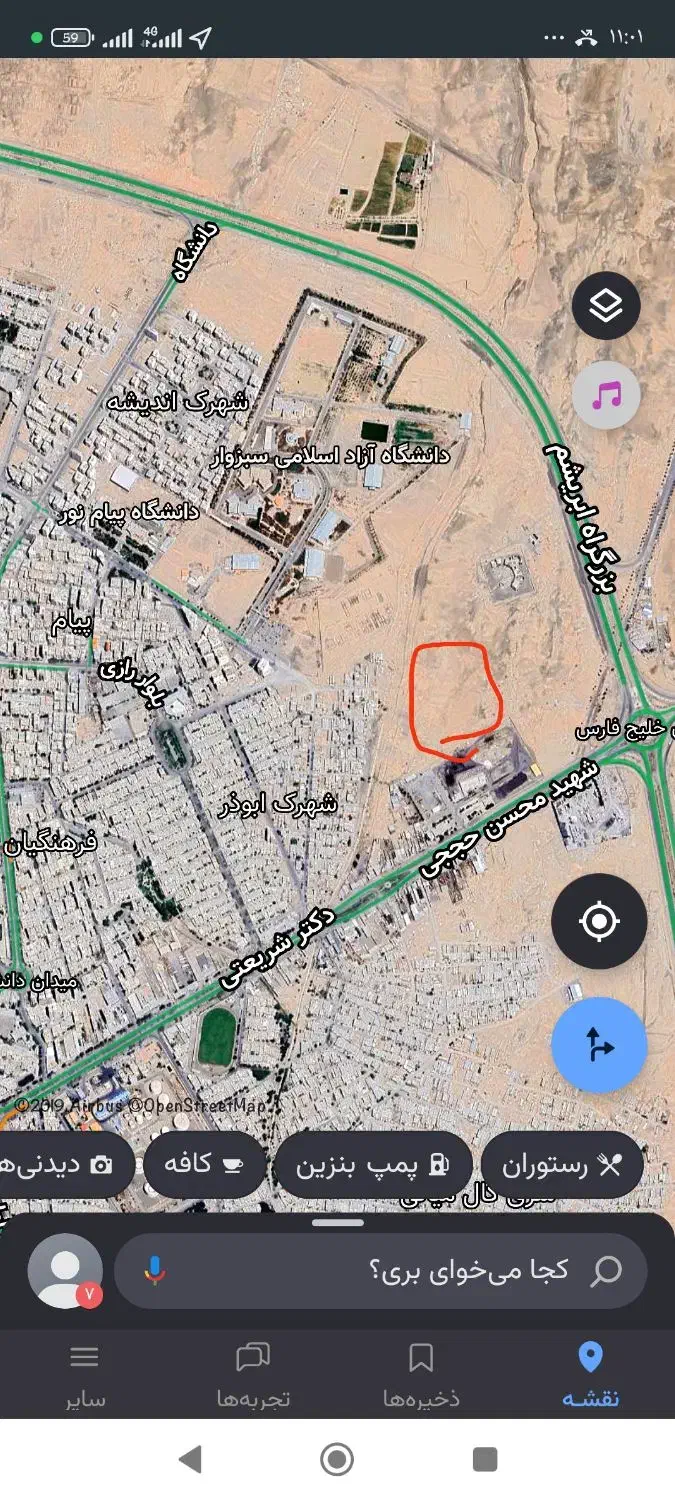675x1500 pixels.
Task: Tap the system back button
Action: pyautogui.click(x=190, y=1460)
